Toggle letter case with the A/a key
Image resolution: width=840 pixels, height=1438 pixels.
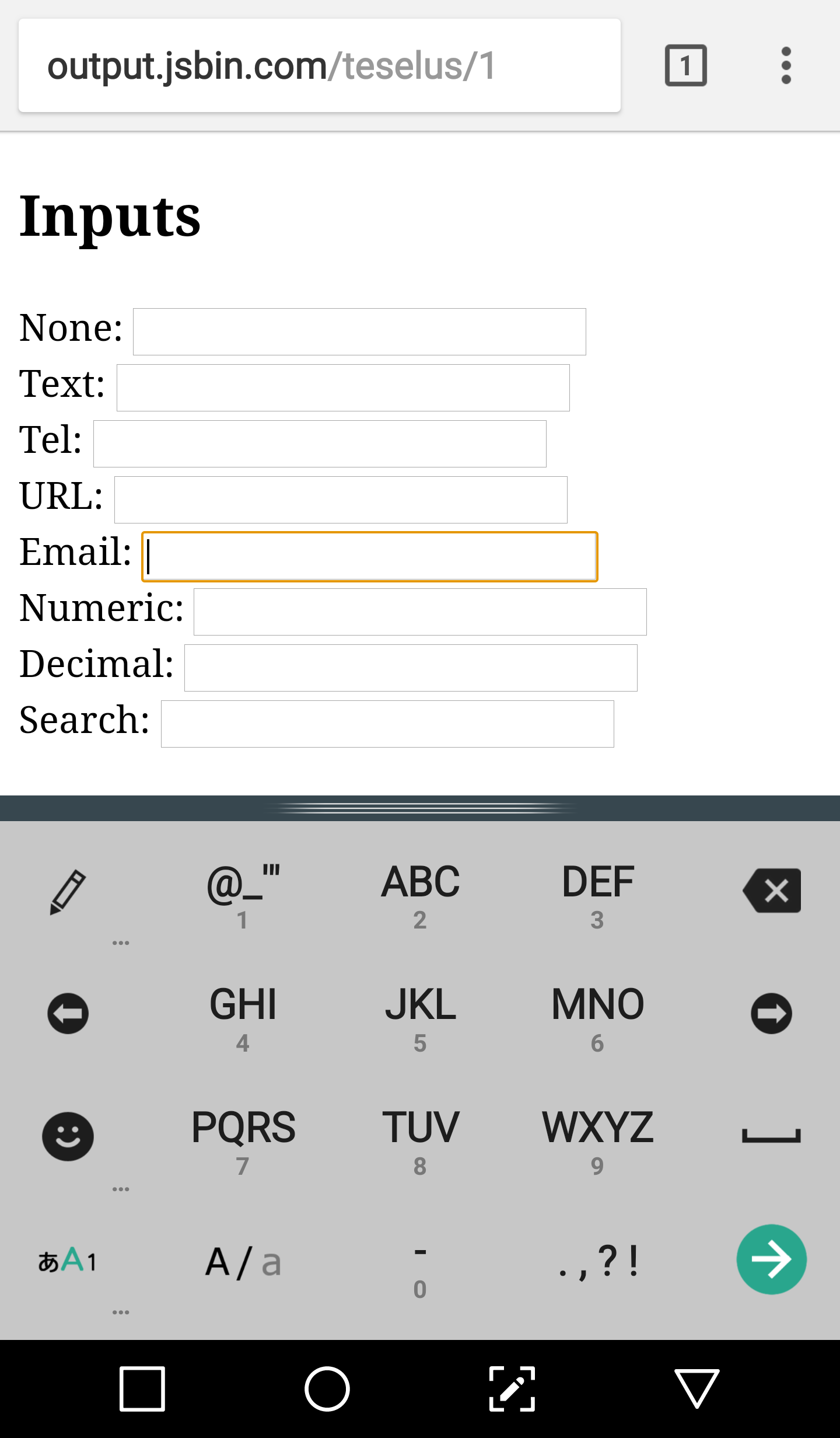click(243, 1262)
